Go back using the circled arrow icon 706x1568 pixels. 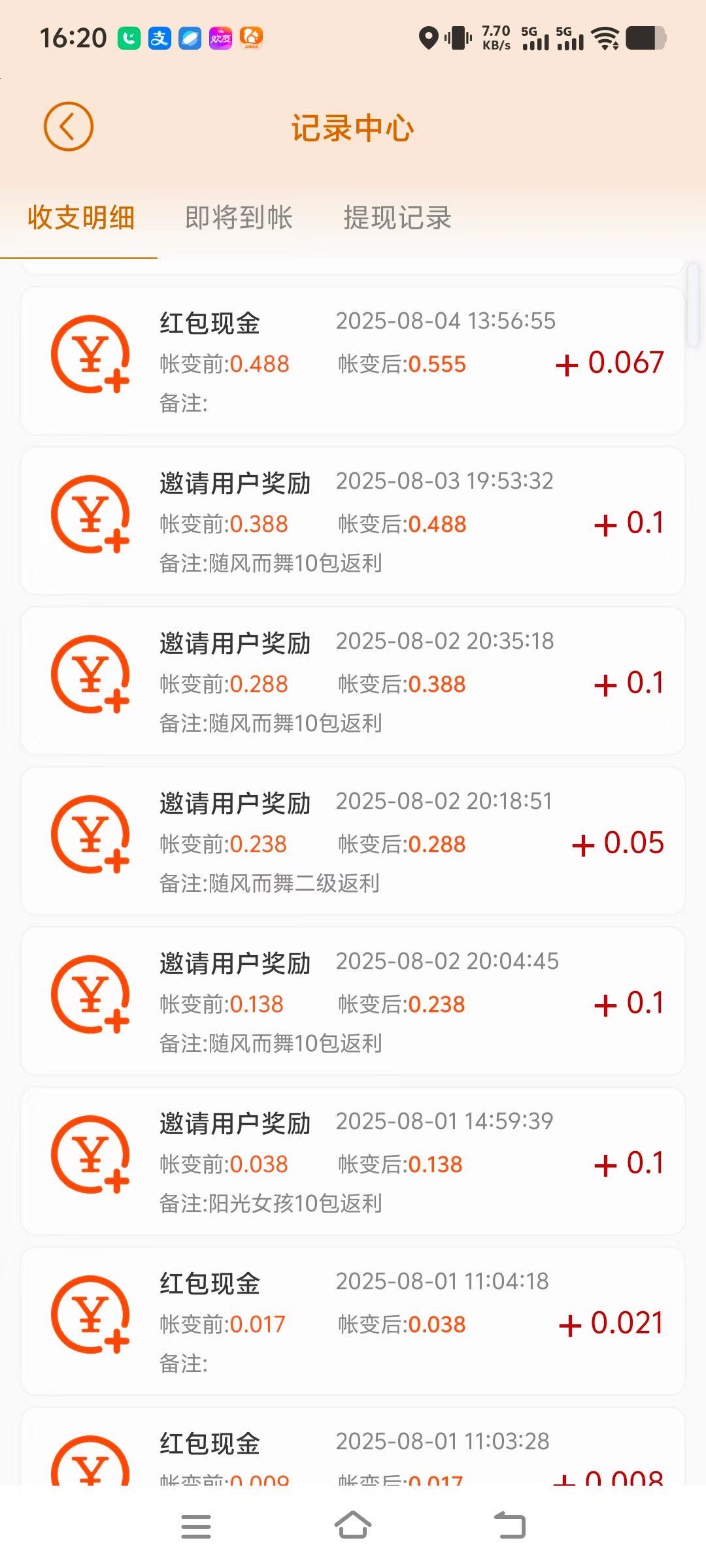coord(69,127)
